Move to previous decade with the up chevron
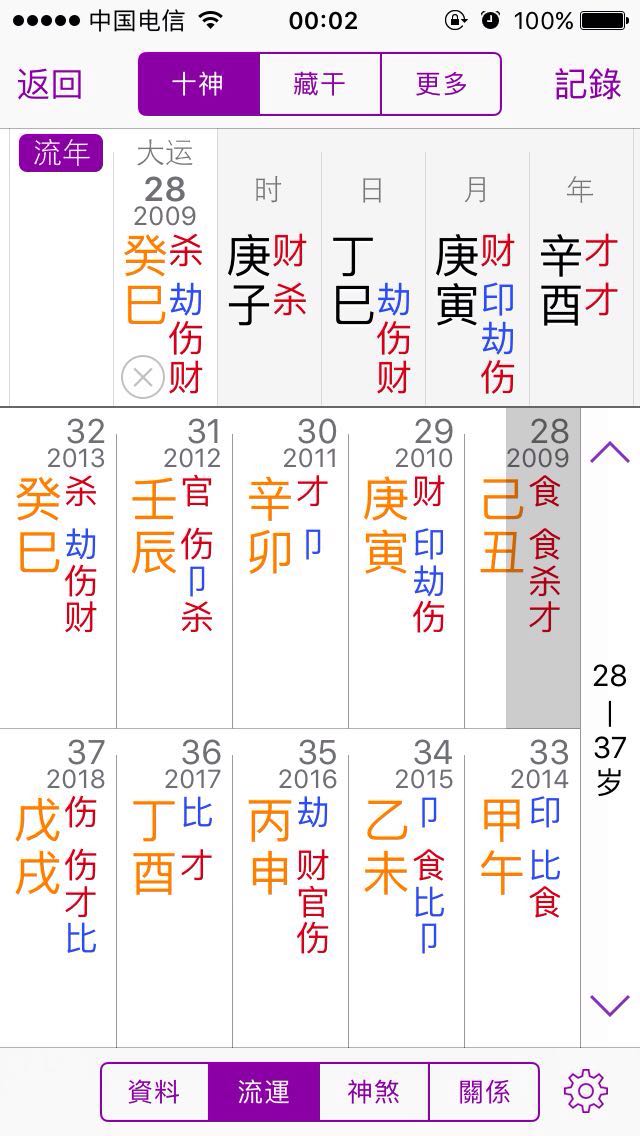Viewport: 640px width, 1136px height. tap(610, 452)
